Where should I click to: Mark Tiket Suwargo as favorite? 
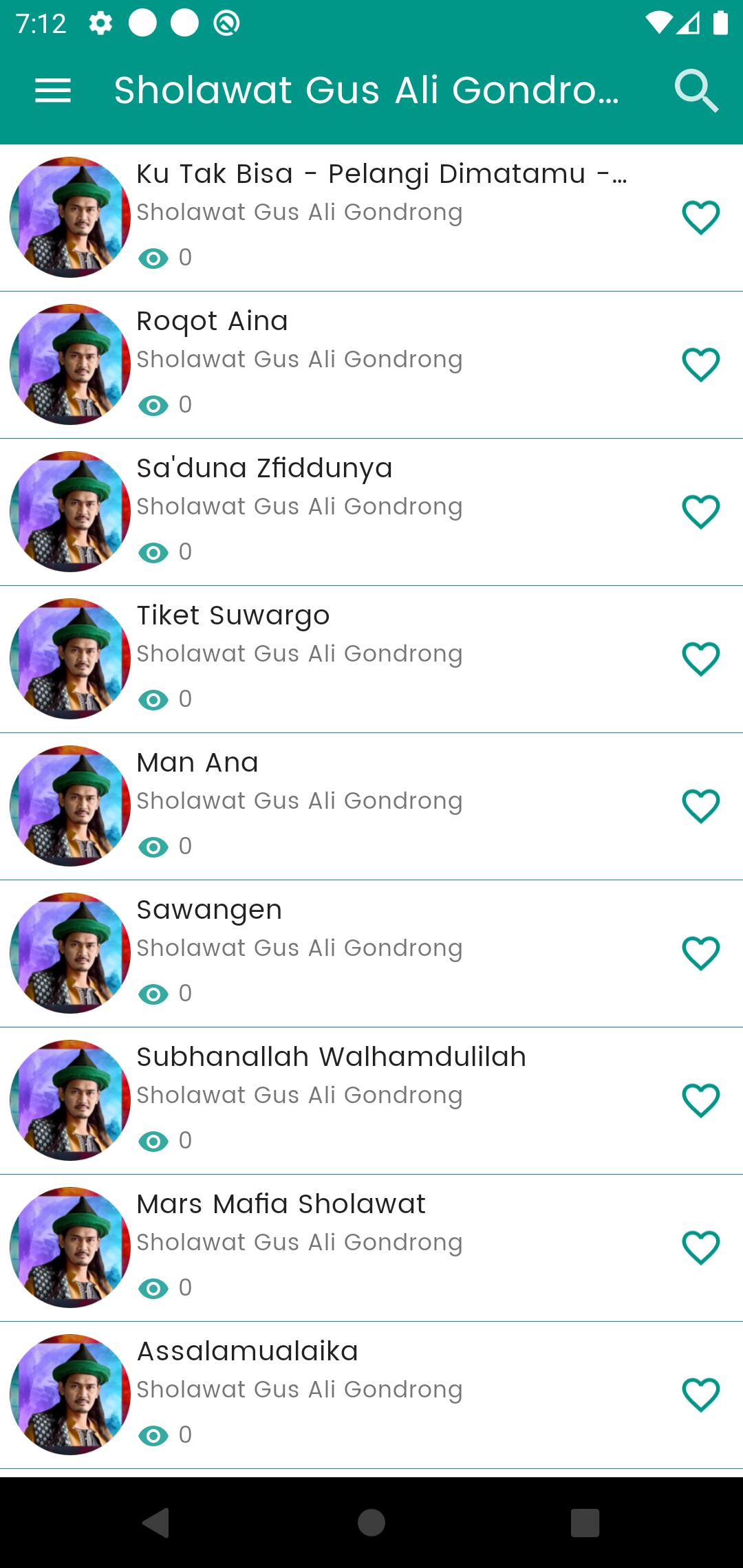700,659
